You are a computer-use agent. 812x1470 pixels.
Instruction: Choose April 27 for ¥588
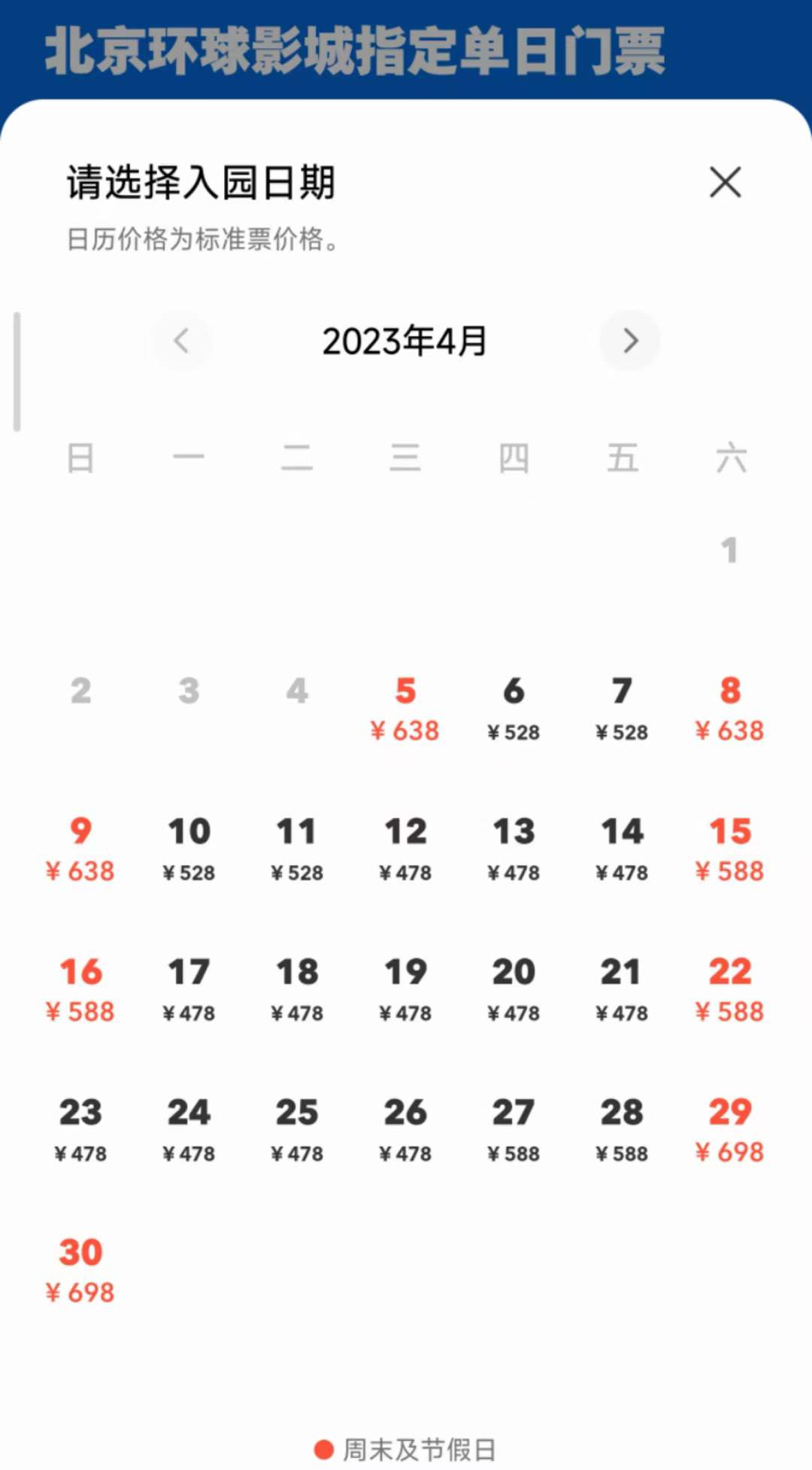click(514, 1131)
